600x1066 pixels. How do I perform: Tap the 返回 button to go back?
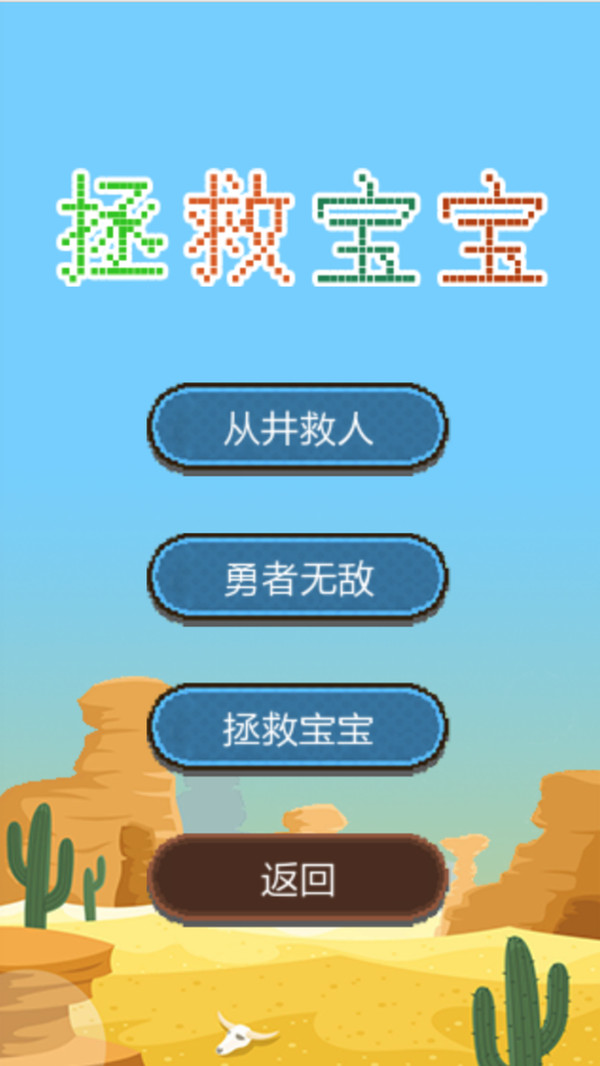point(297,878)
